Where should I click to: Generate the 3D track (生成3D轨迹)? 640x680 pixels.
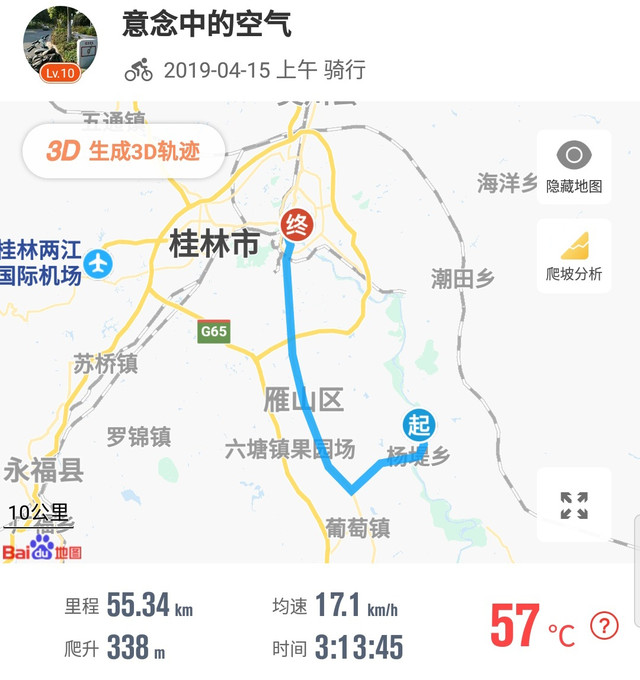tap(123, 151)
